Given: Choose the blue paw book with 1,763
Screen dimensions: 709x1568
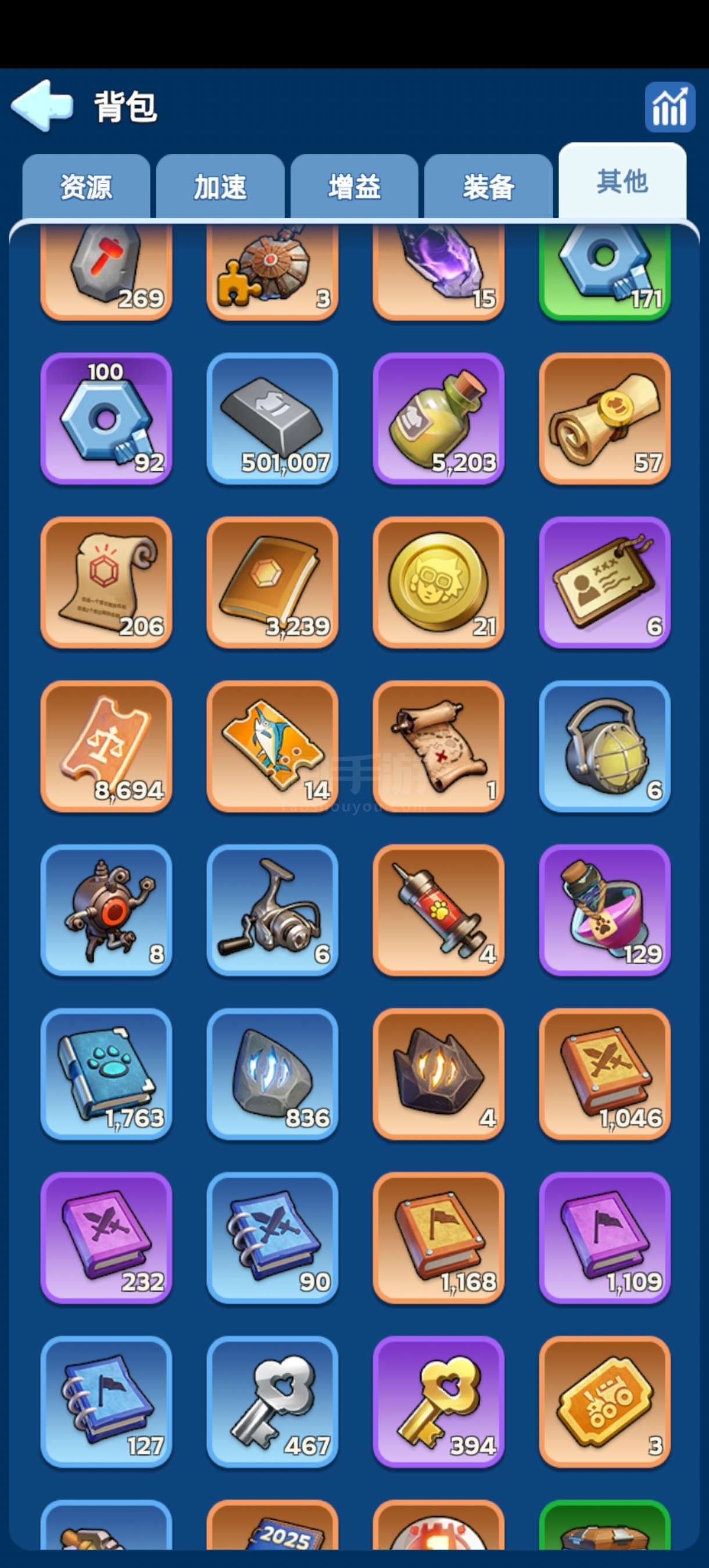Looking at the screenshot, I should click(x=106, y=1074).
